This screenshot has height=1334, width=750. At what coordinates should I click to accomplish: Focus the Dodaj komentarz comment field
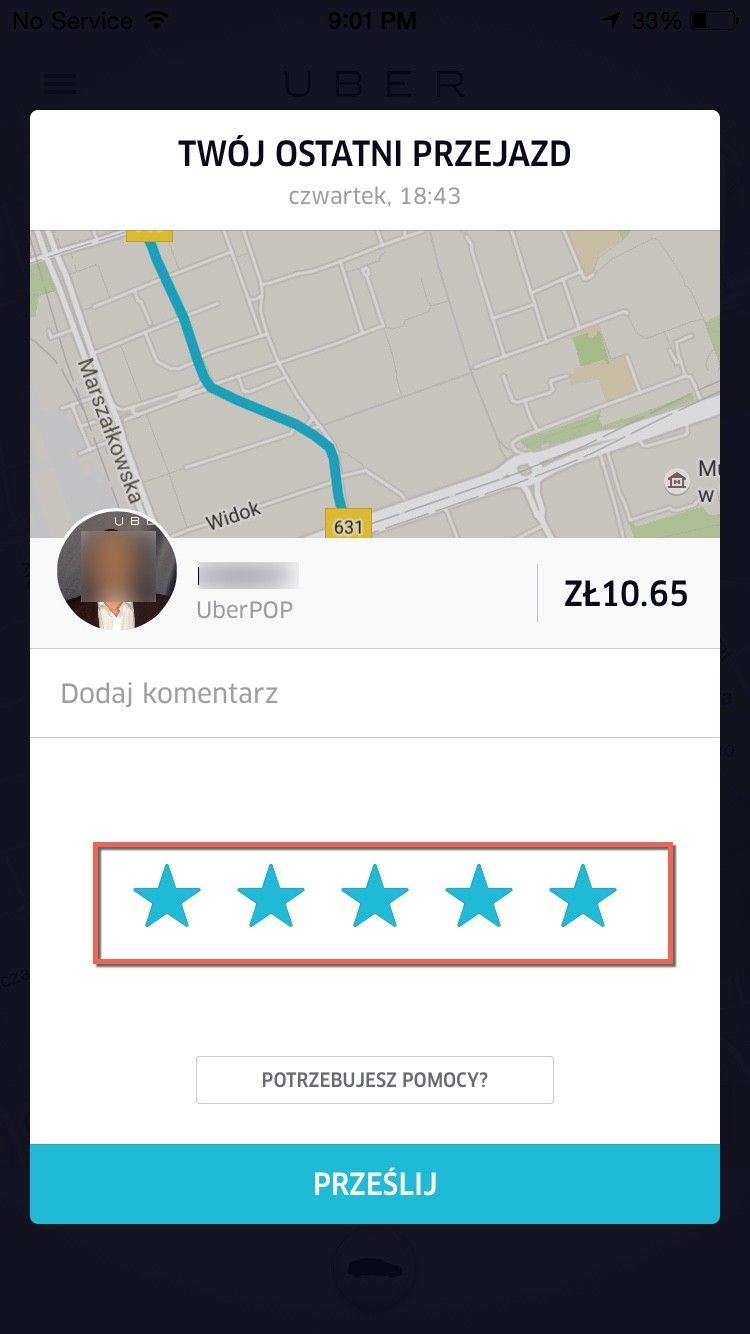[375, 693]
